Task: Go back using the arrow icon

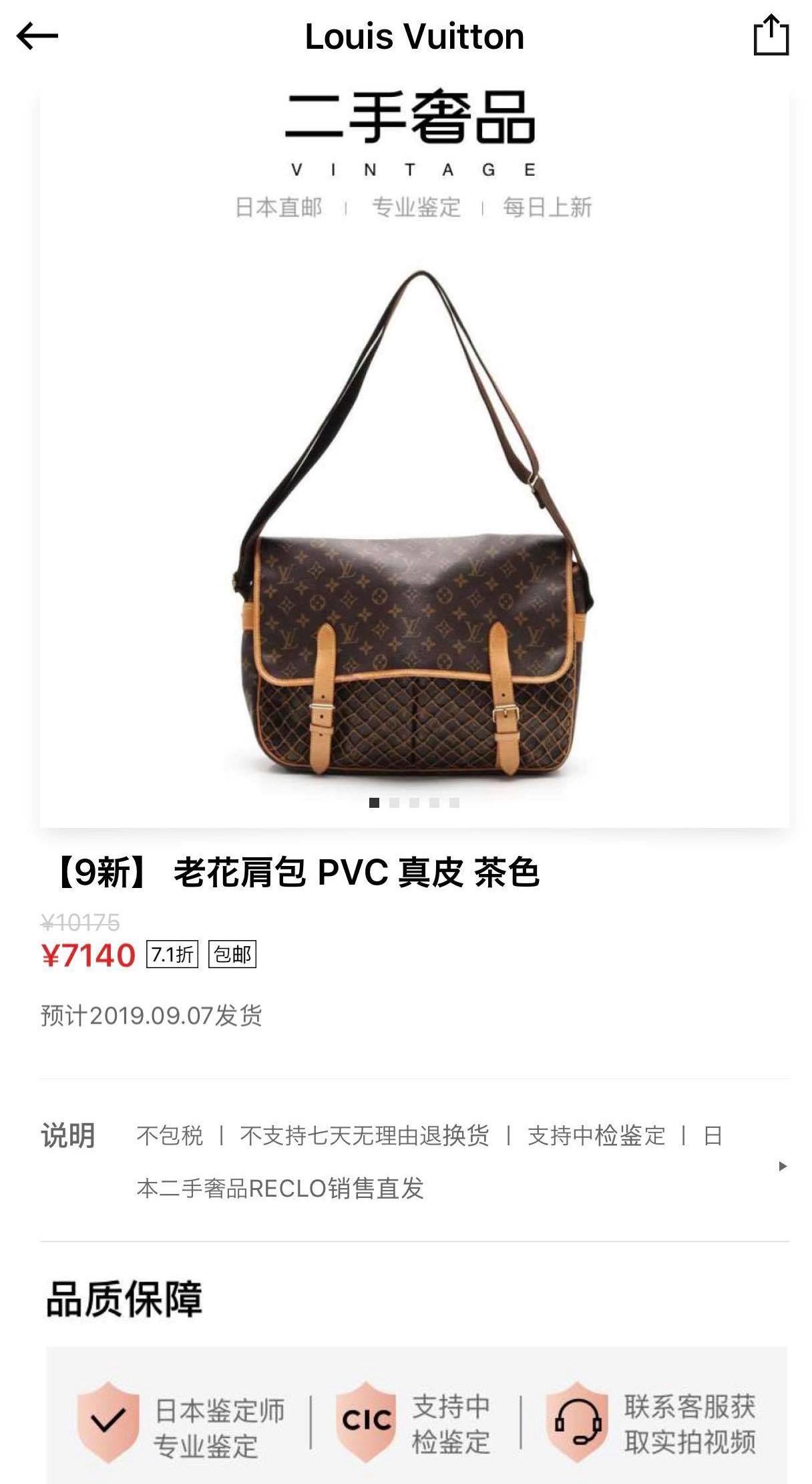Action: (x=37, y=36)
